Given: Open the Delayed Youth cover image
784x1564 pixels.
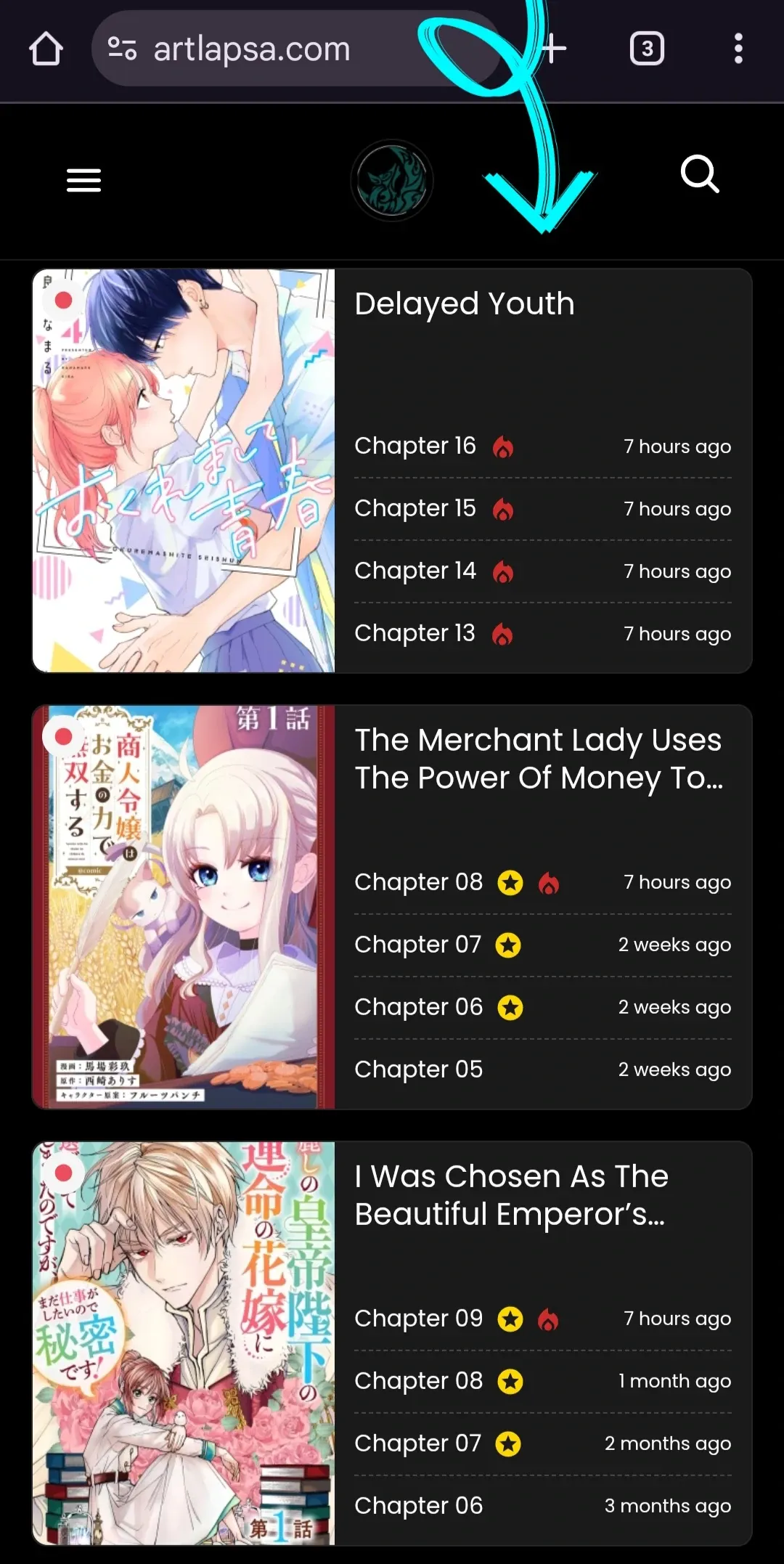Looking at the screenshot, I should pyautogui.click(x=184, y=471).
